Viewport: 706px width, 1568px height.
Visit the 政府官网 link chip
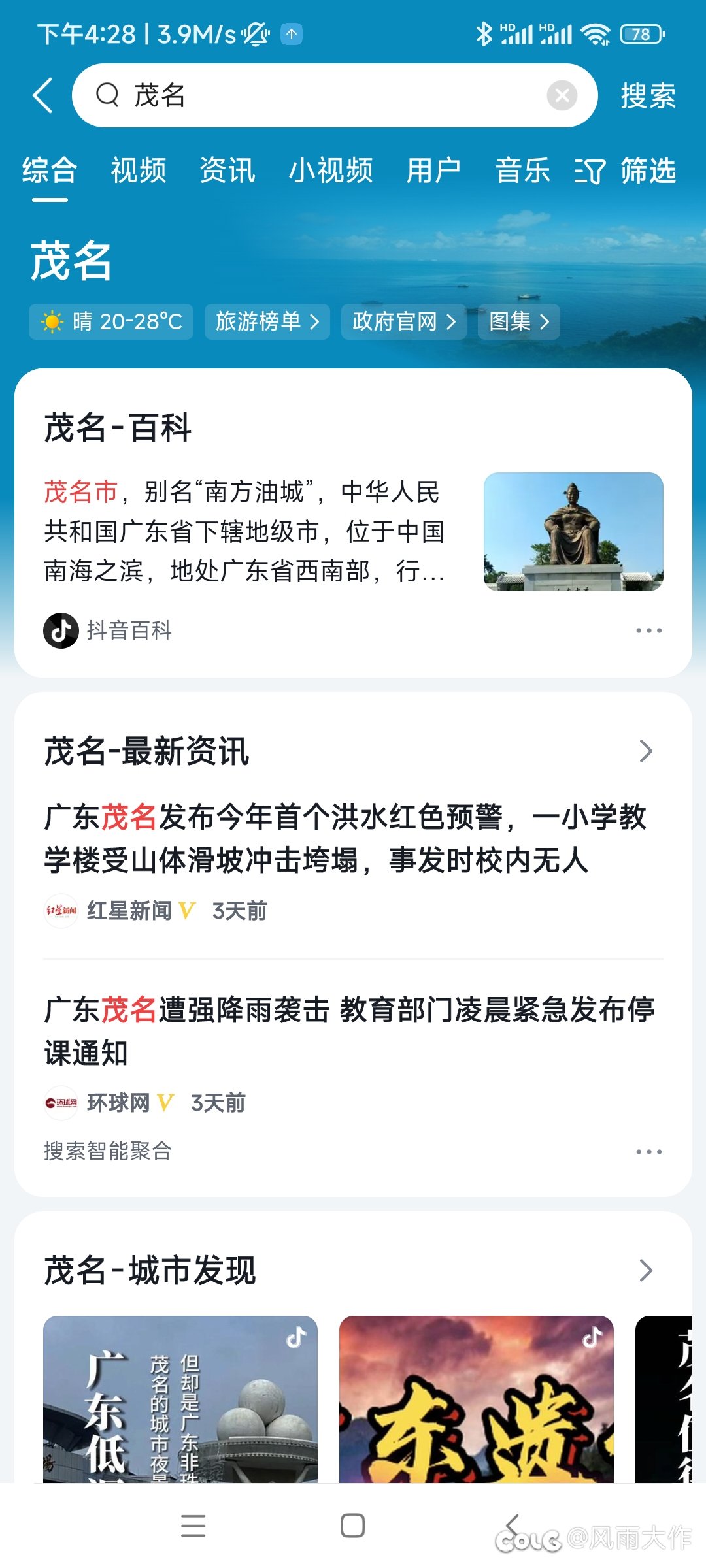403,321
